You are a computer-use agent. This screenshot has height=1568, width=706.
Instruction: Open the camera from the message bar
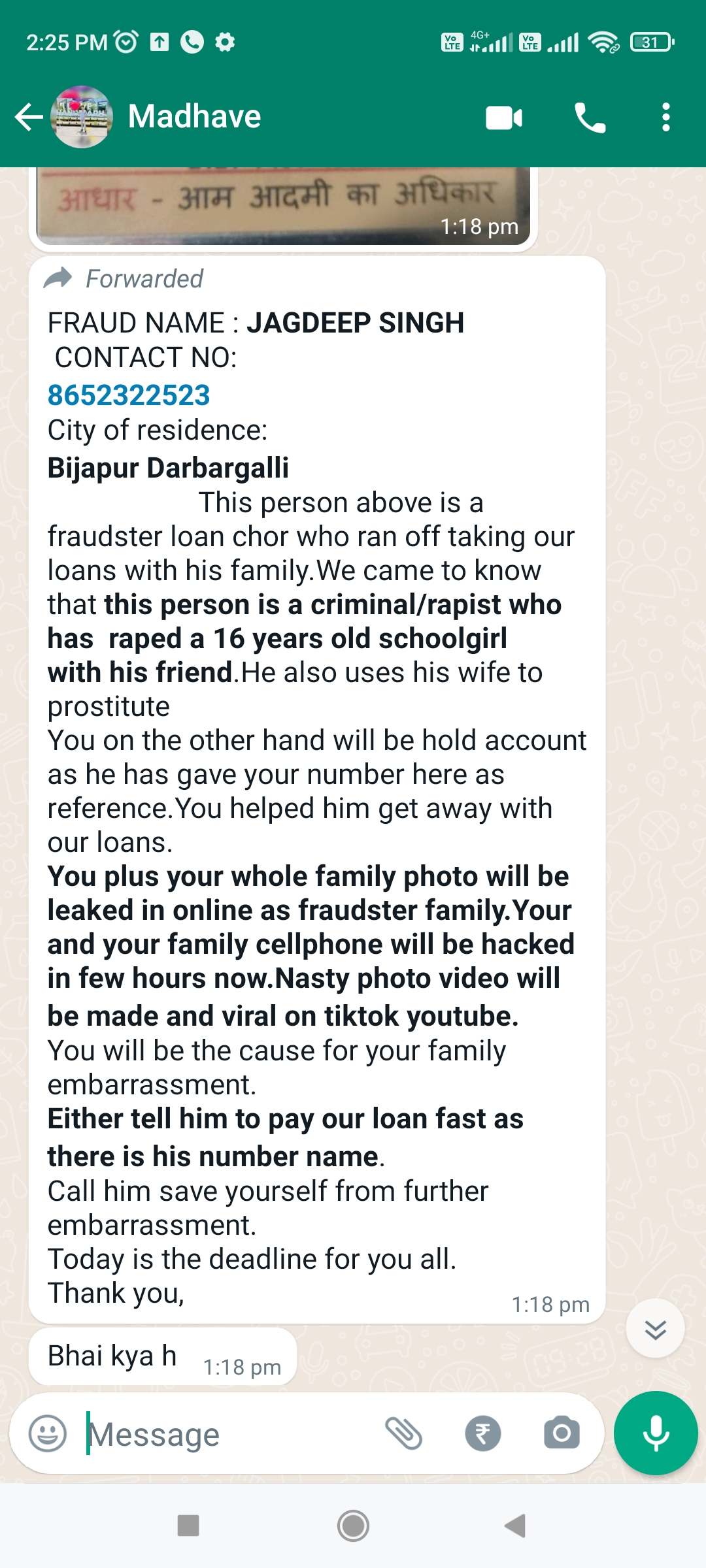(562, 1433)
